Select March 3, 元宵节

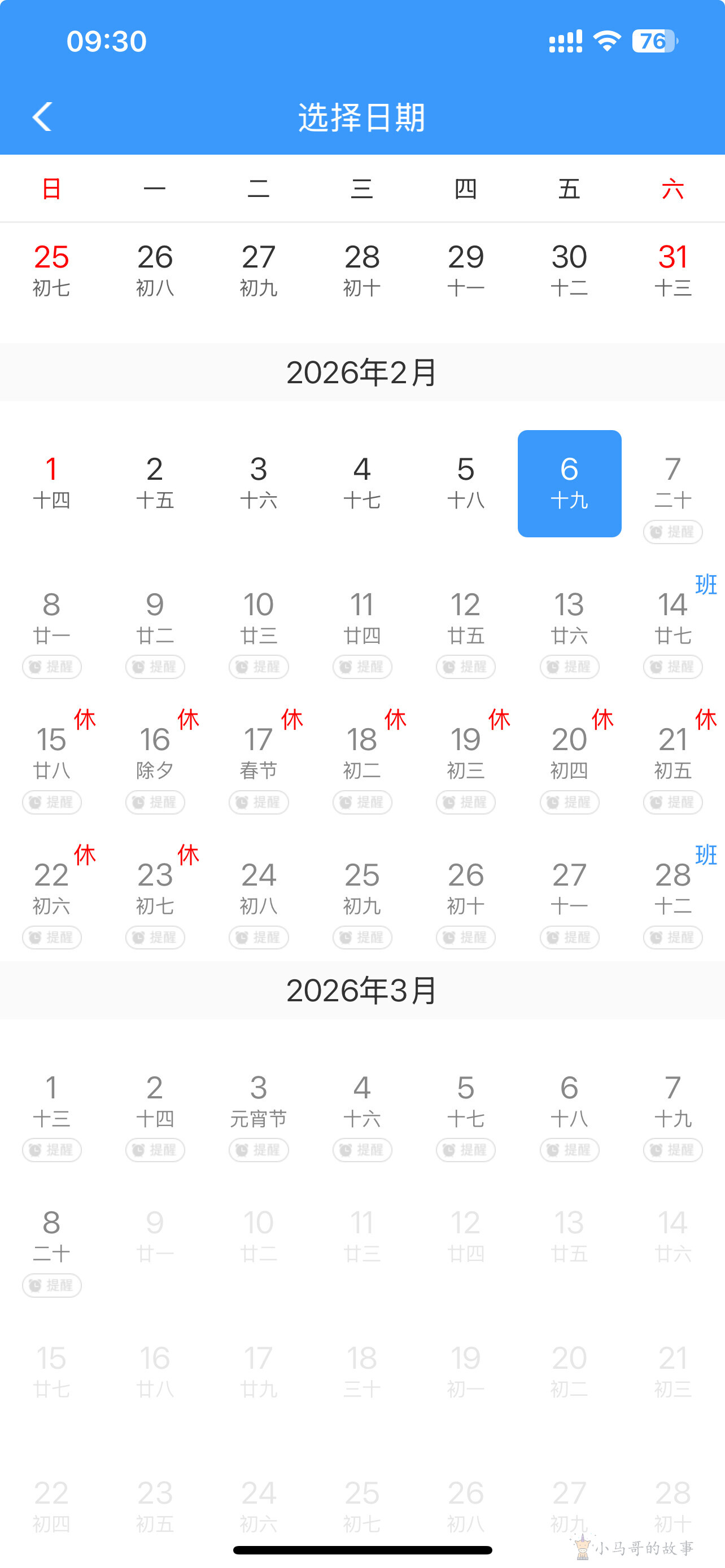coord(258,1101)
